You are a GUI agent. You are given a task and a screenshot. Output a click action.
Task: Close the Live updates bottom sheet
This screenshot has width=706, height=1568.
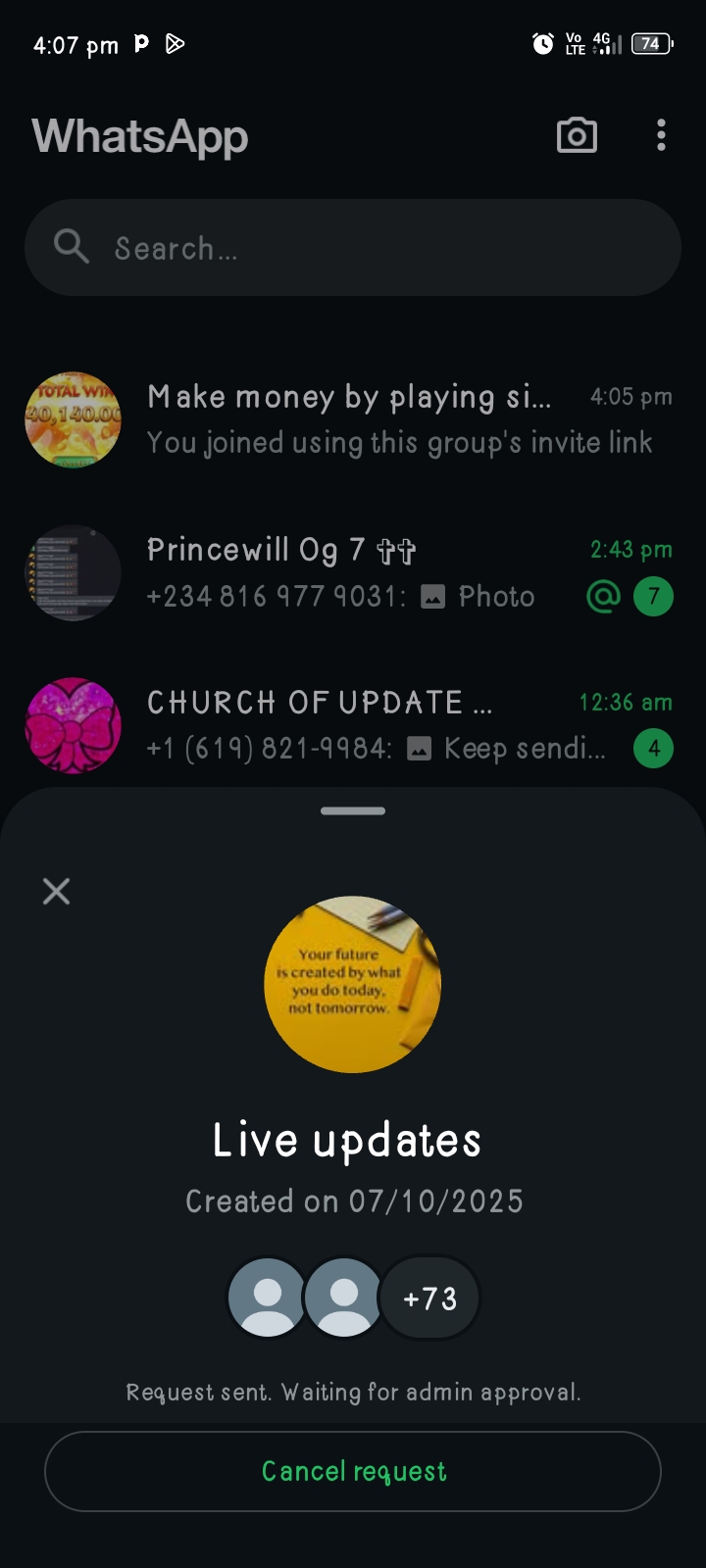click(x=57, y=891)
